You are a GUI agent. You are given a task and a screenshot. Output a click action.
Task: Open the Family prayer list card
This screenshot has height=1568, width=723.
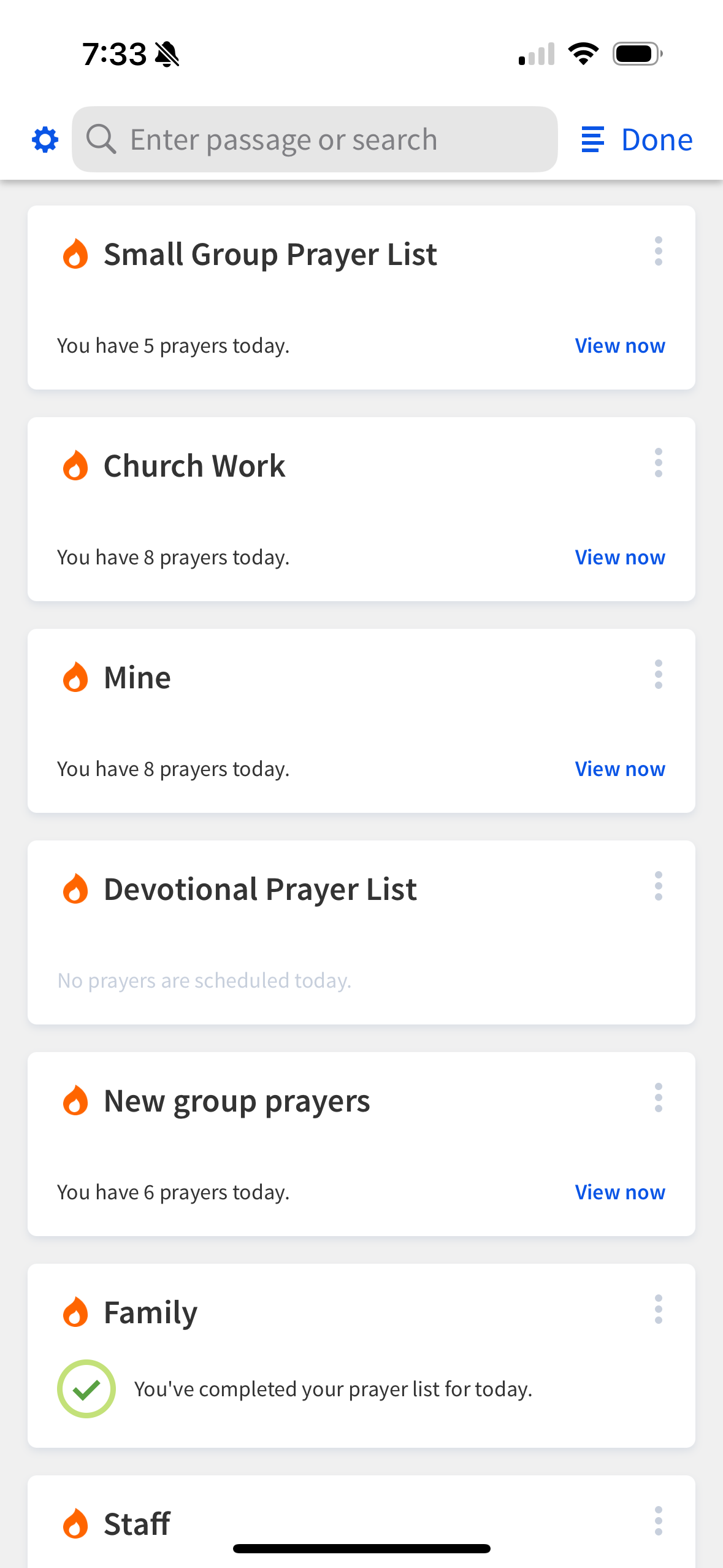(x=361, y=1356)
